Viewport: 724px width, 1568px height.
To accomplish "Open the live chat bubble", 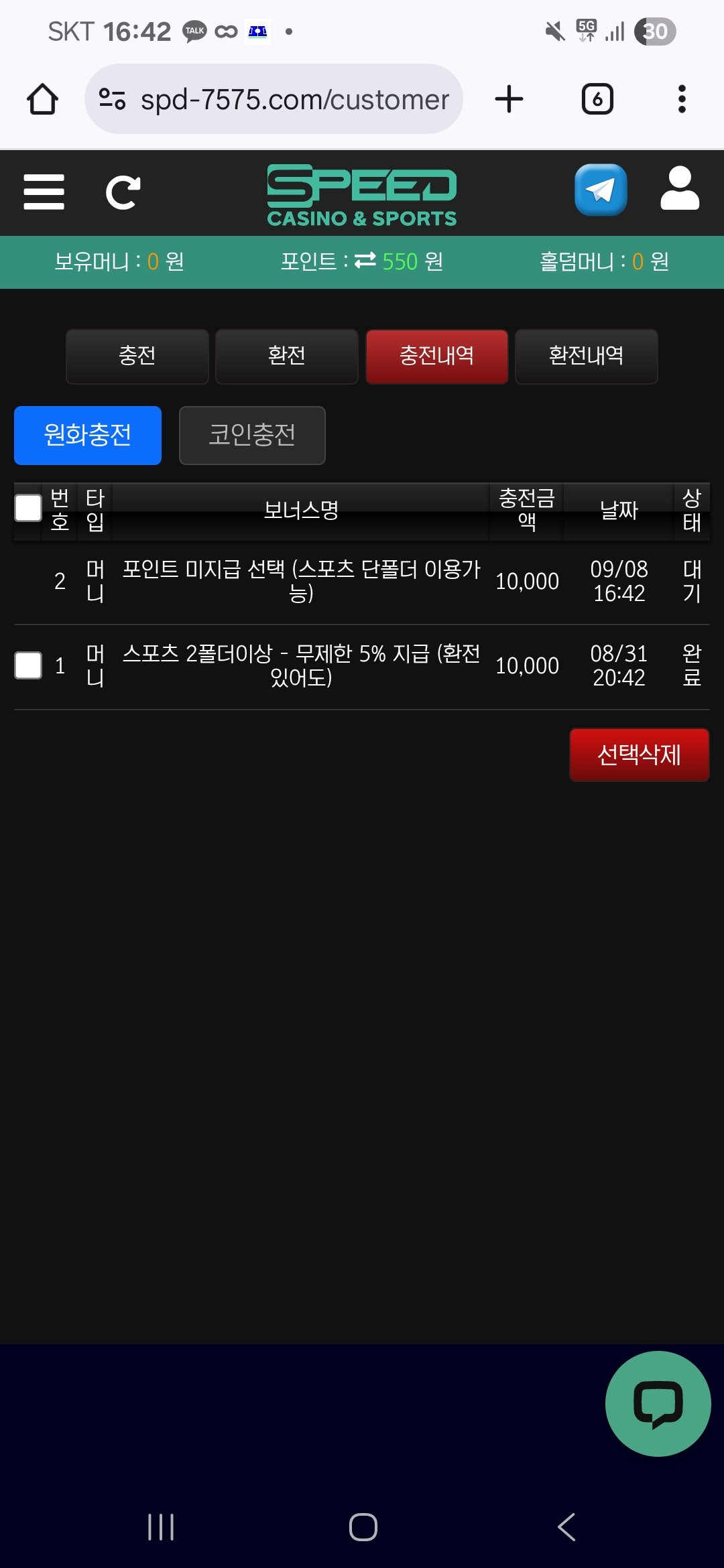I will [658, 1403].
